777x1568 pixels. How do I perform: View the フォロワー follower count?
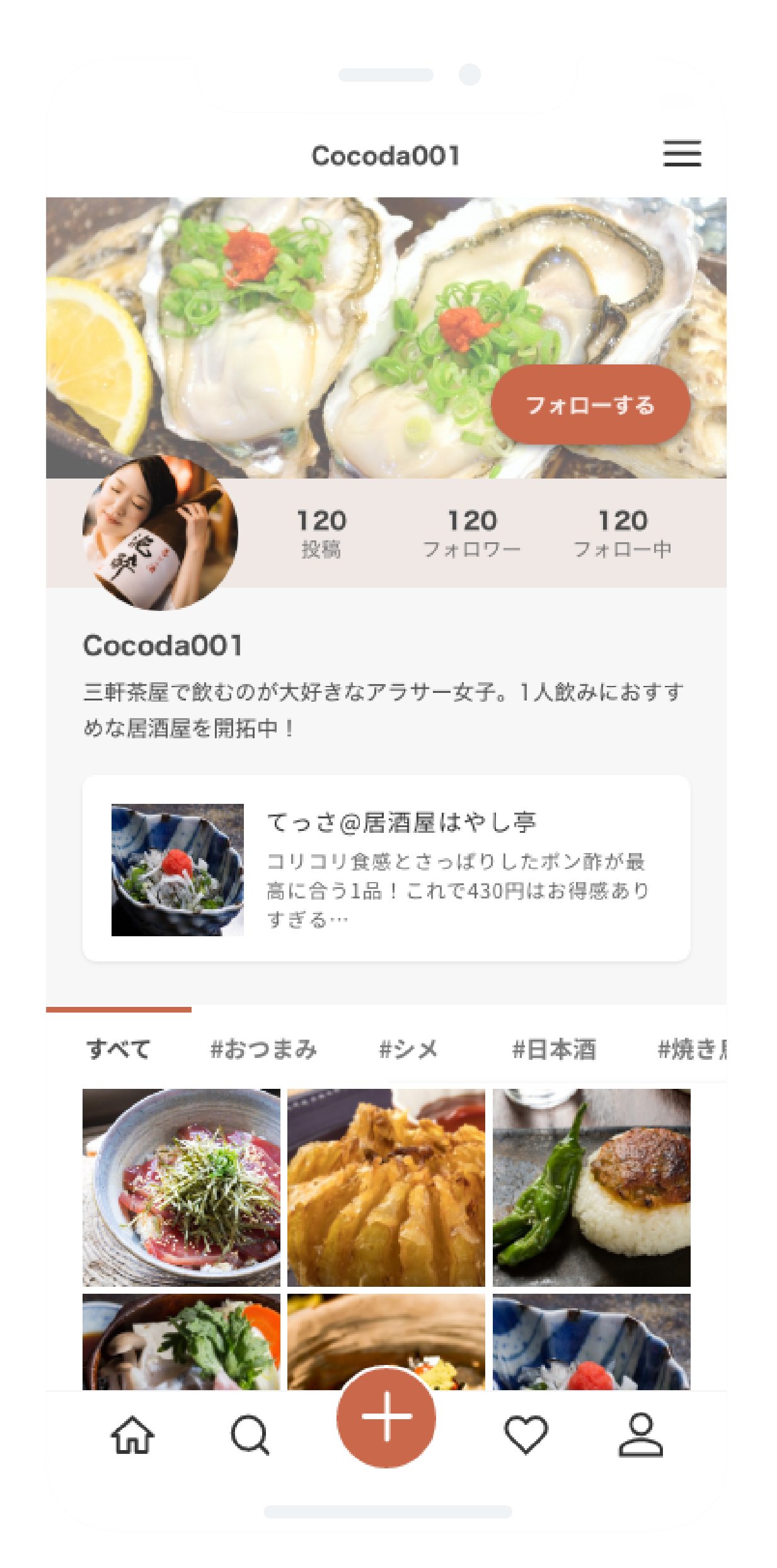click(x=473, y=535)
